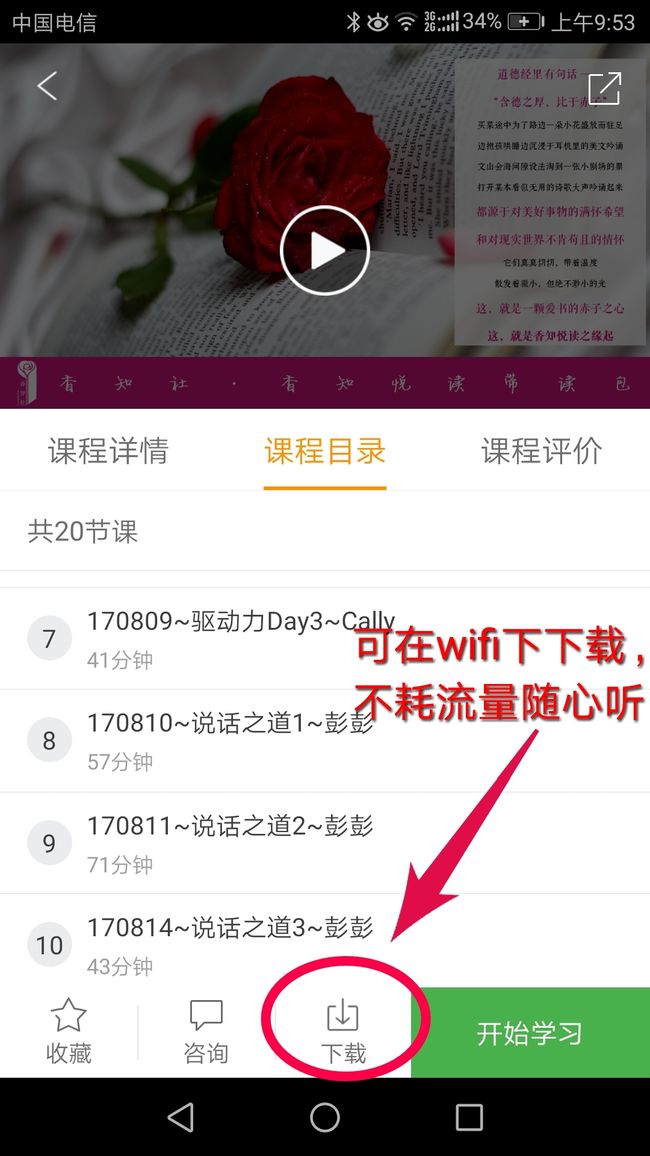This screenshot has height=1156, width=650.
Task: Tap 下载 to download the course
Action: coord(343,1032)
